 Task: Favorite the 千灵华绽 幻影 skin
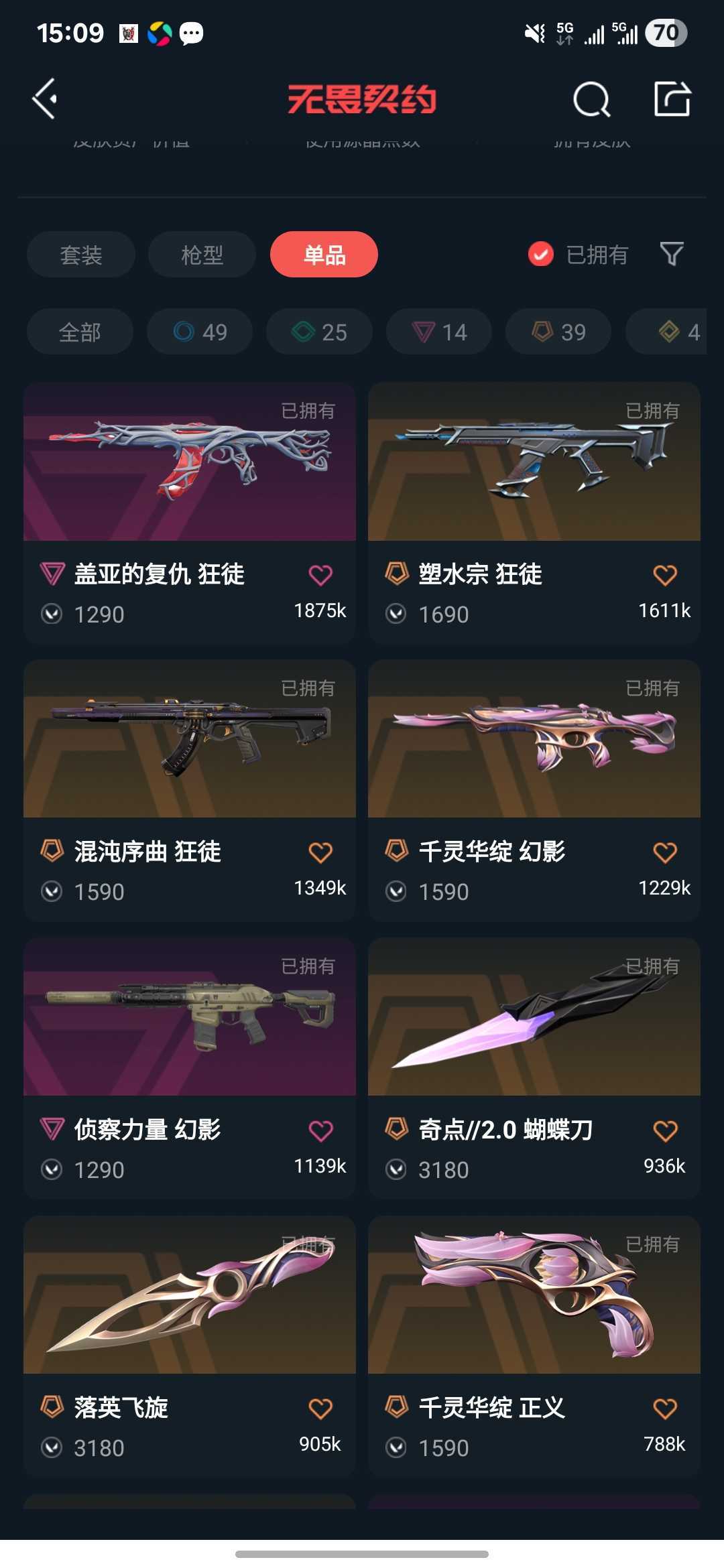(665, 852)
